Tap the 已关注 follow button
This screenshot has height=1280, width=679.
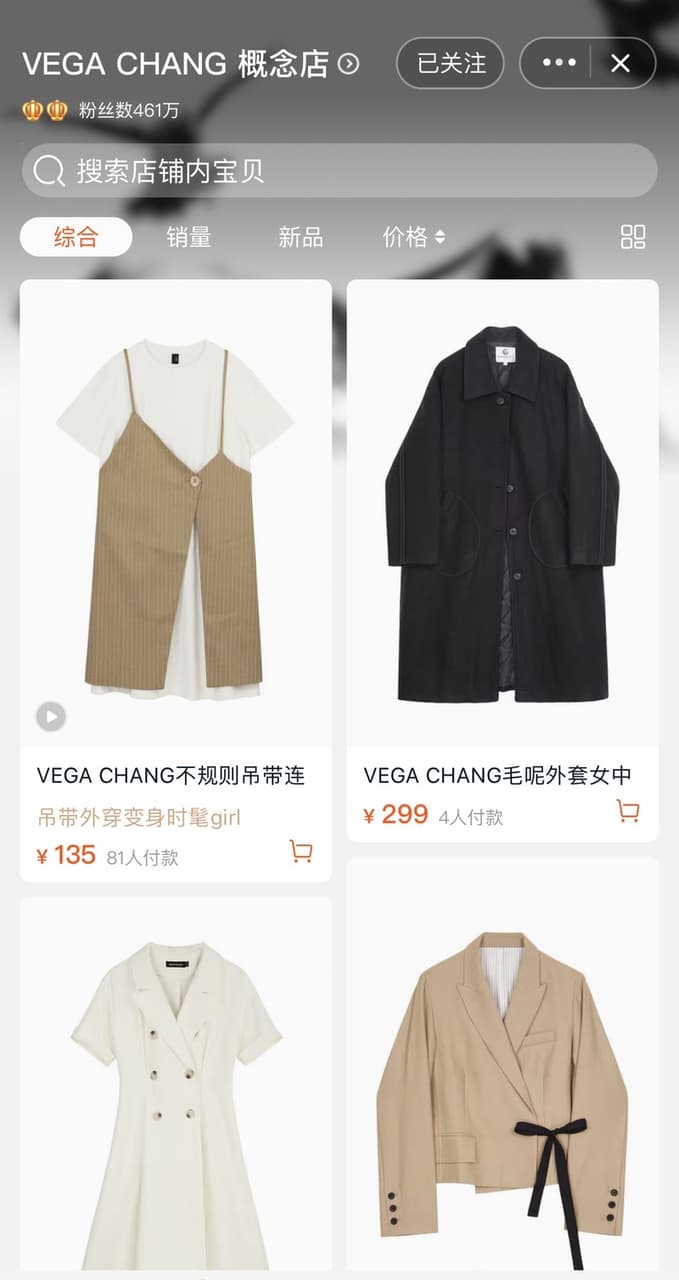[x=450, y=63]
